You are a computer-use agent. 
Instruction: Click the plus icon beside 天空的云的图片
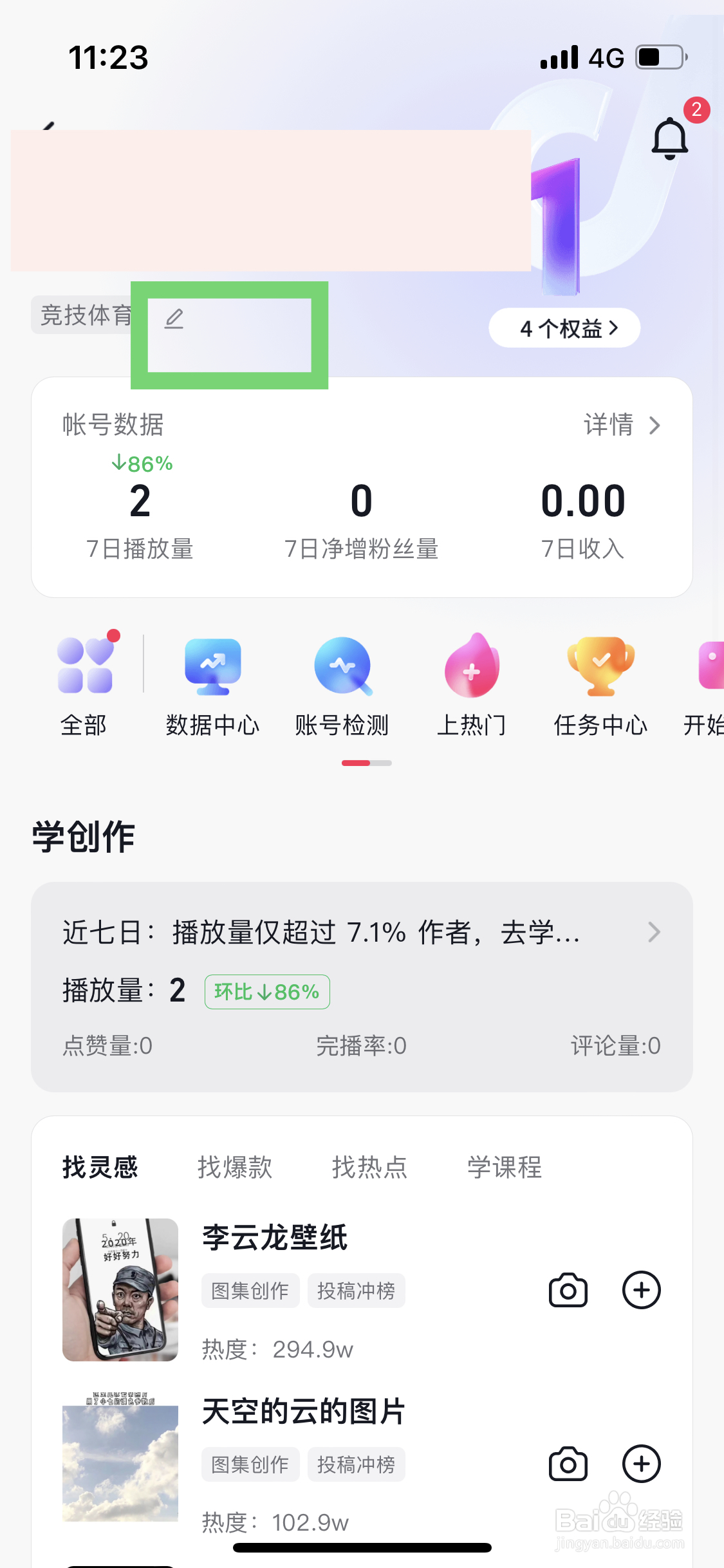(641, 1464)
